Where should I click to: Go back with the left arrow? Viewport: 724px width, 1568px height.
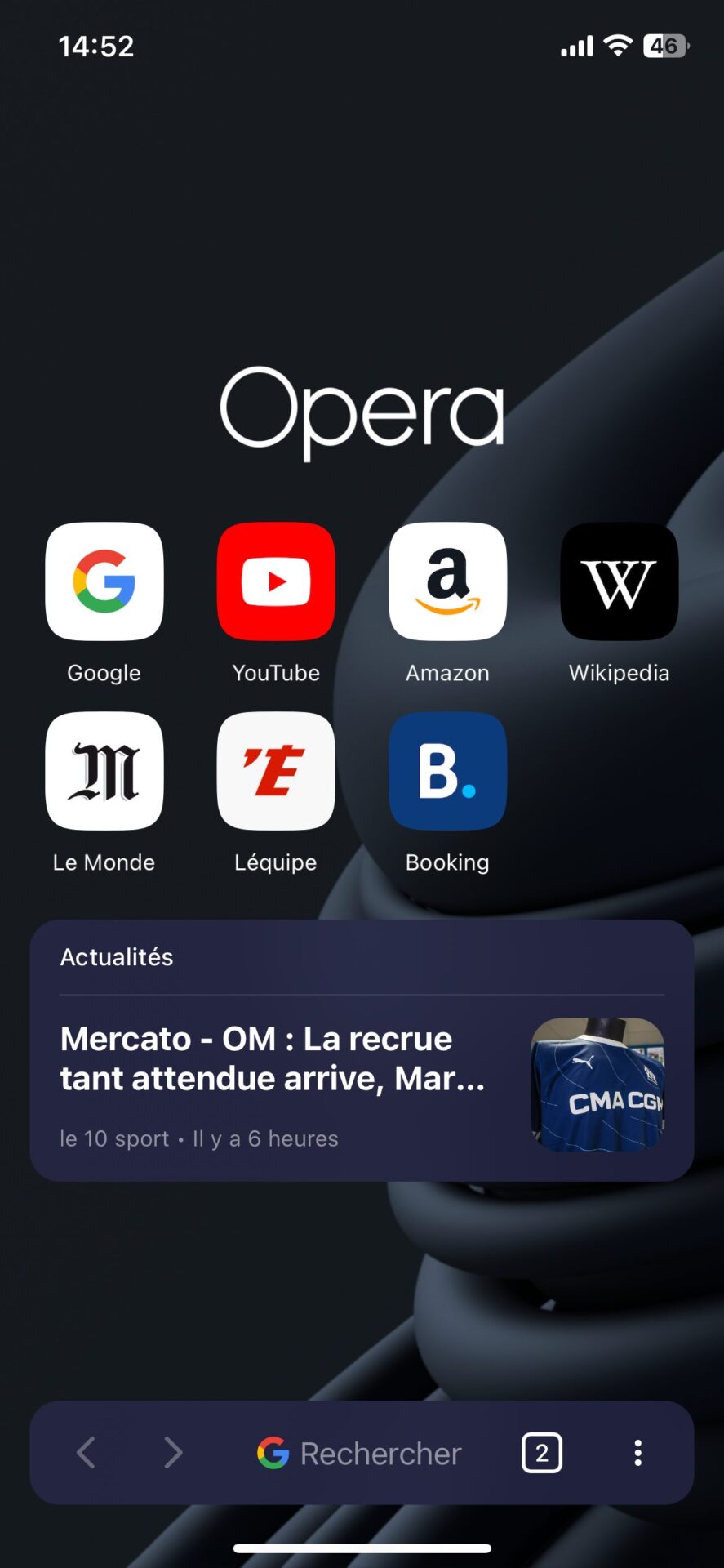(87, 1453)
